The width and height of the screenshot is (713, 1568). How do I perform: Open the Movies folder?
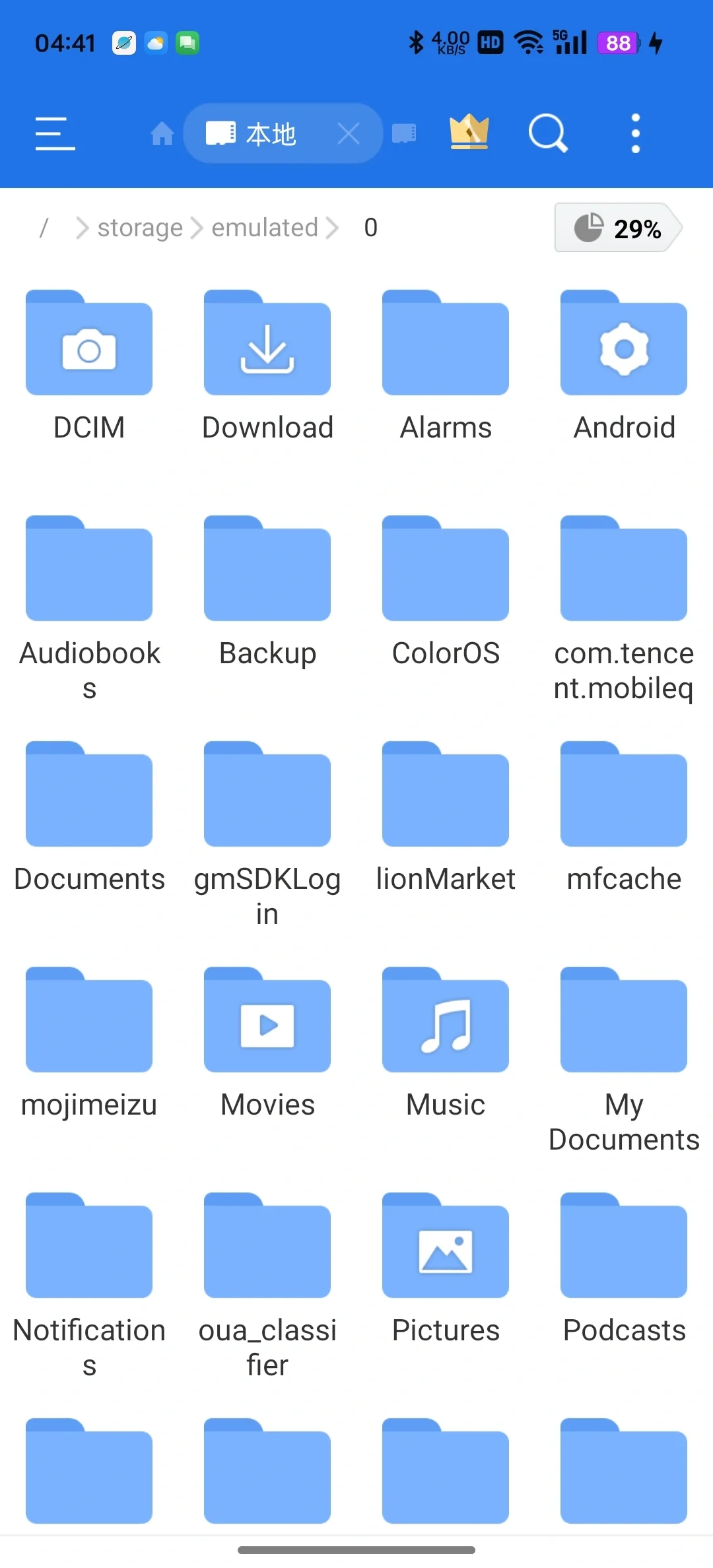[x=267, y=1043]
